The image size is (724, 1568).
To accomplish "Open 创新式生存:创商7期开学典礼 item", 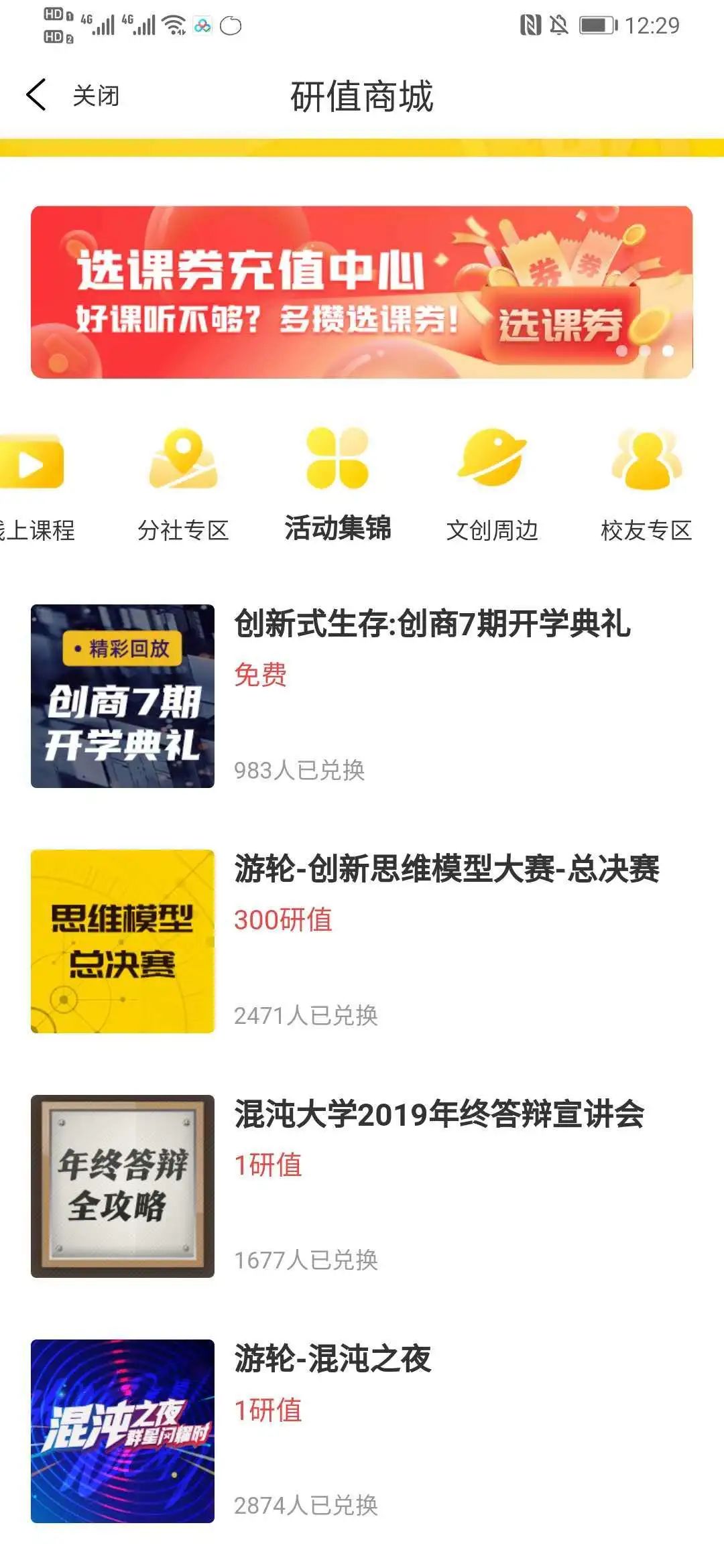I will click(362, 696).
